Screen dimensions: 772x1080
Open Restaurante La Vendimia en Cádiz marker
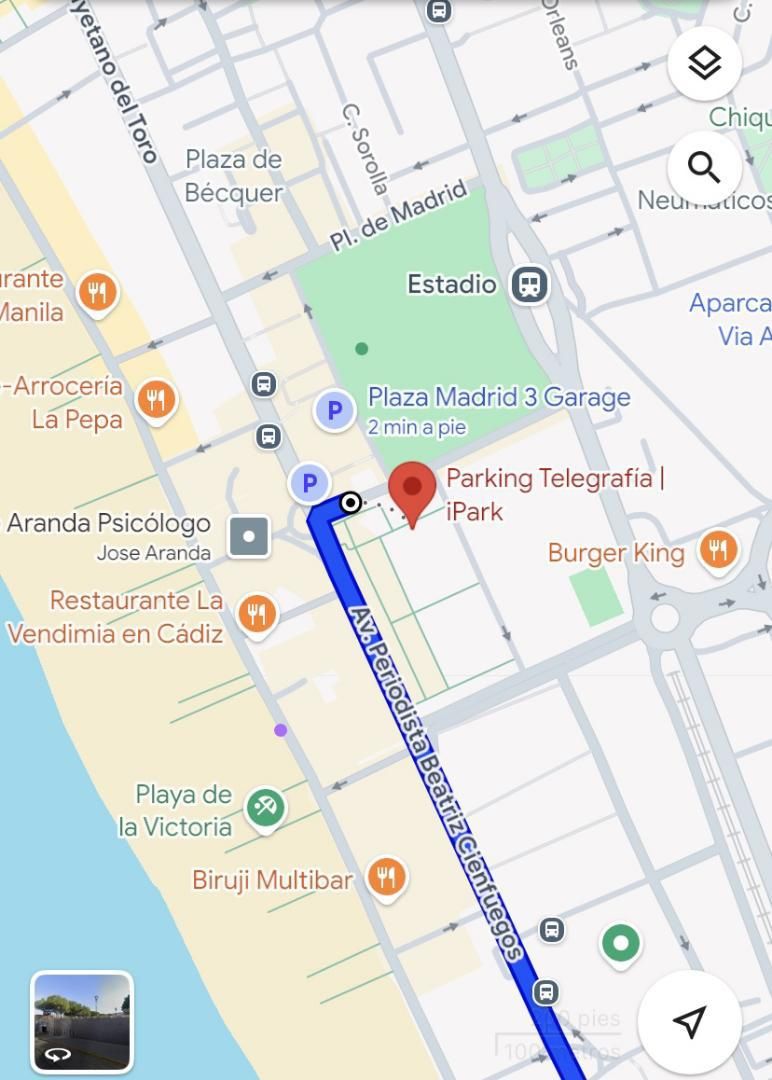click(258, 613)
